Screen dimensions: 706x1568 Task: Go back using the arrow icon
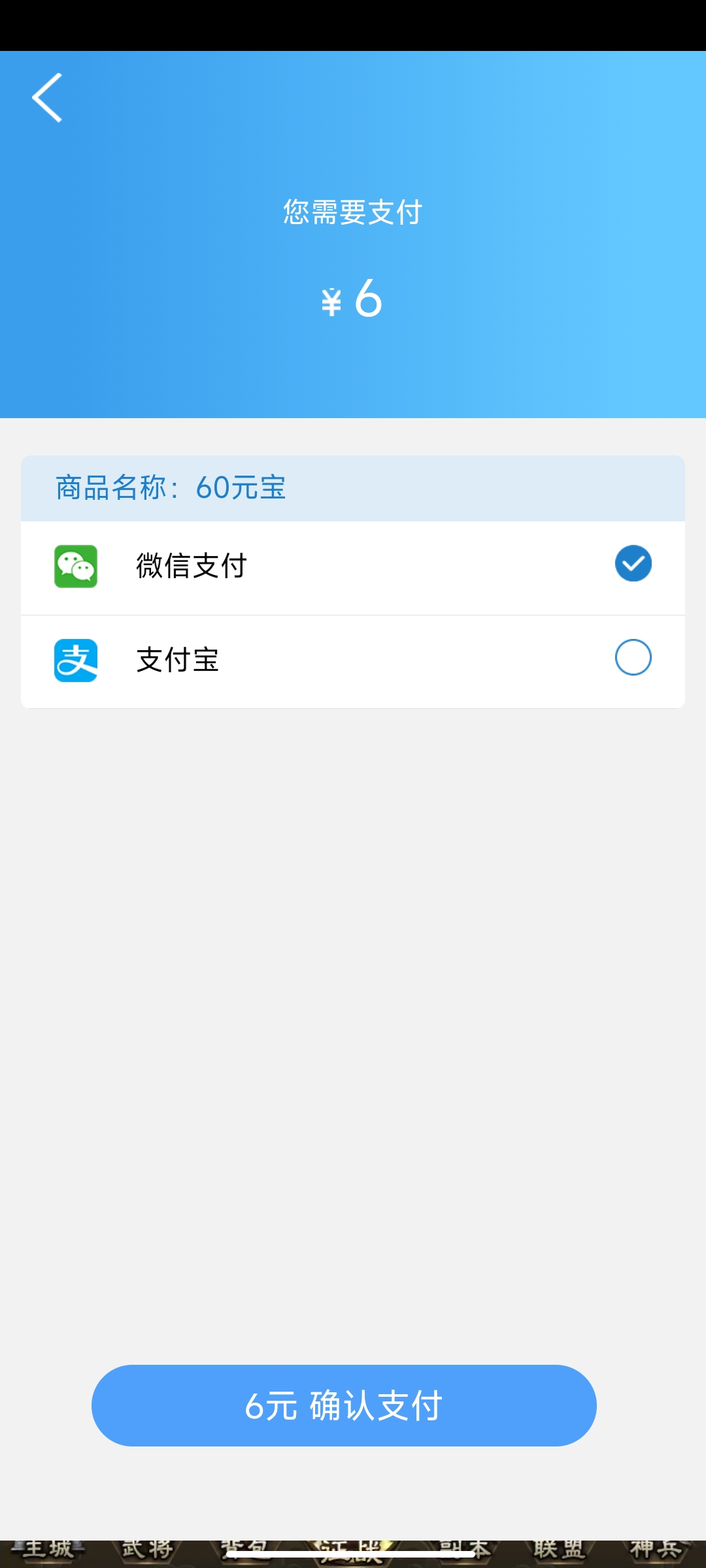click(x=47, y=98)
